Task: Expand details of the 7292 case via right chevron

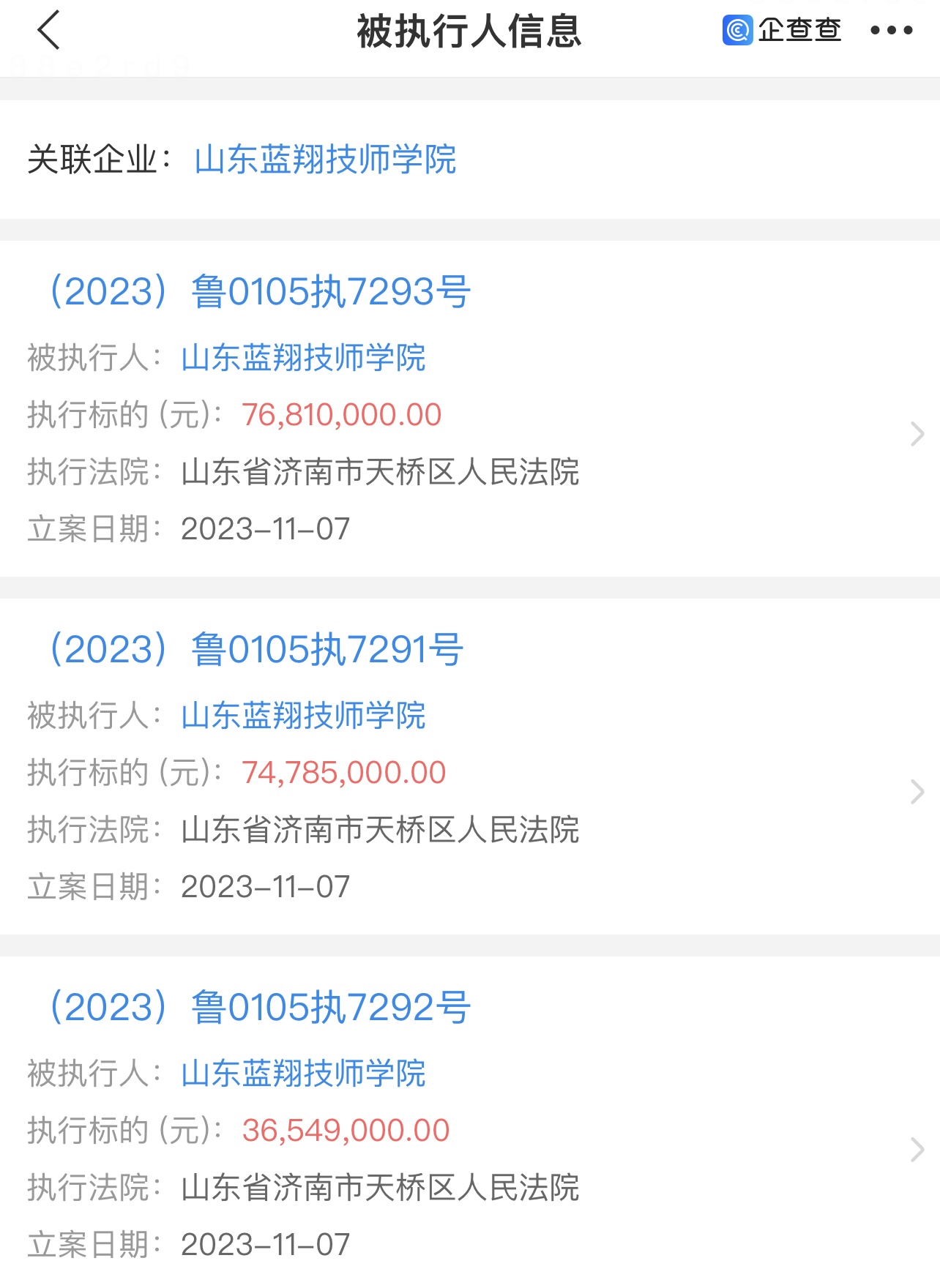Action: 917,1149
